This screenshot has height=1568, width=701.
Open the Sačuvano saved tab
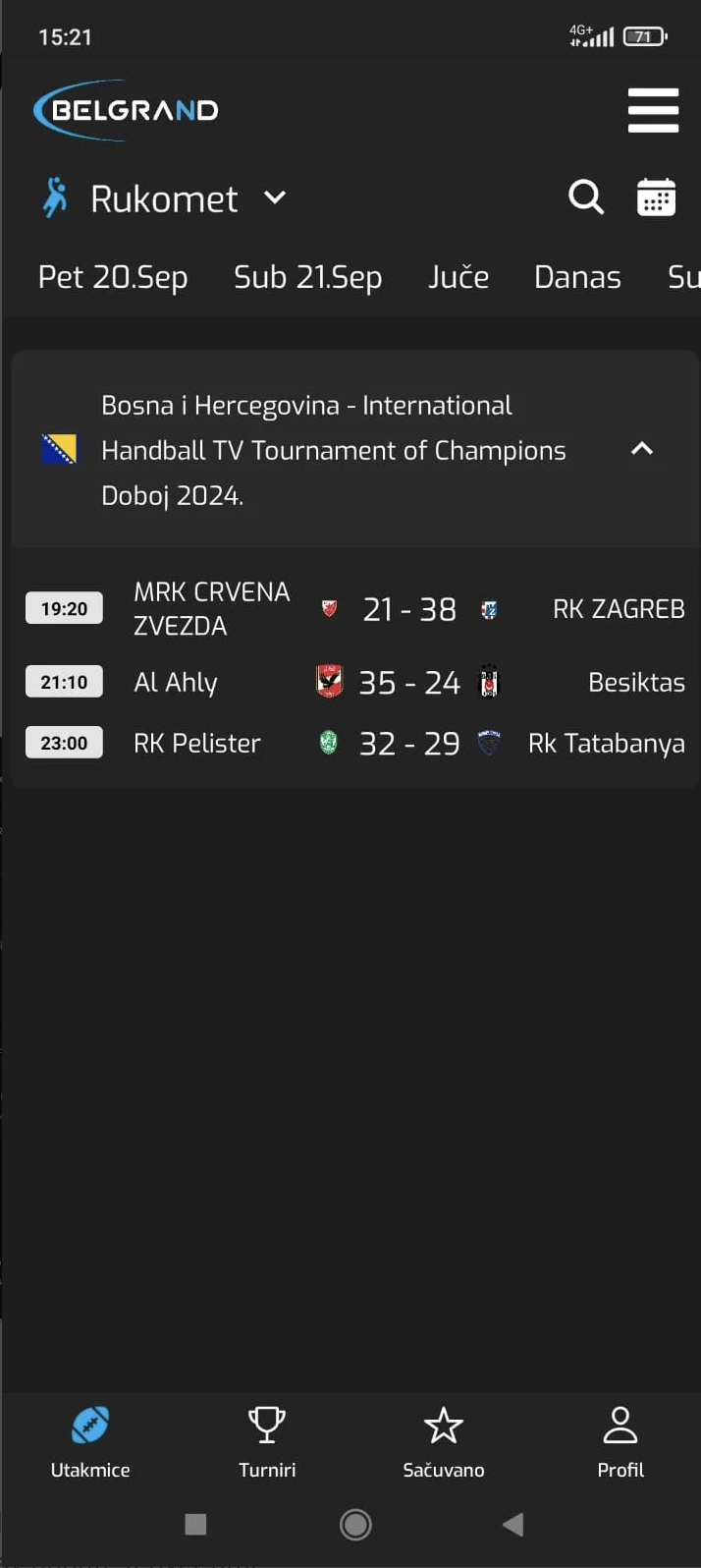(x=444, y=1441)
